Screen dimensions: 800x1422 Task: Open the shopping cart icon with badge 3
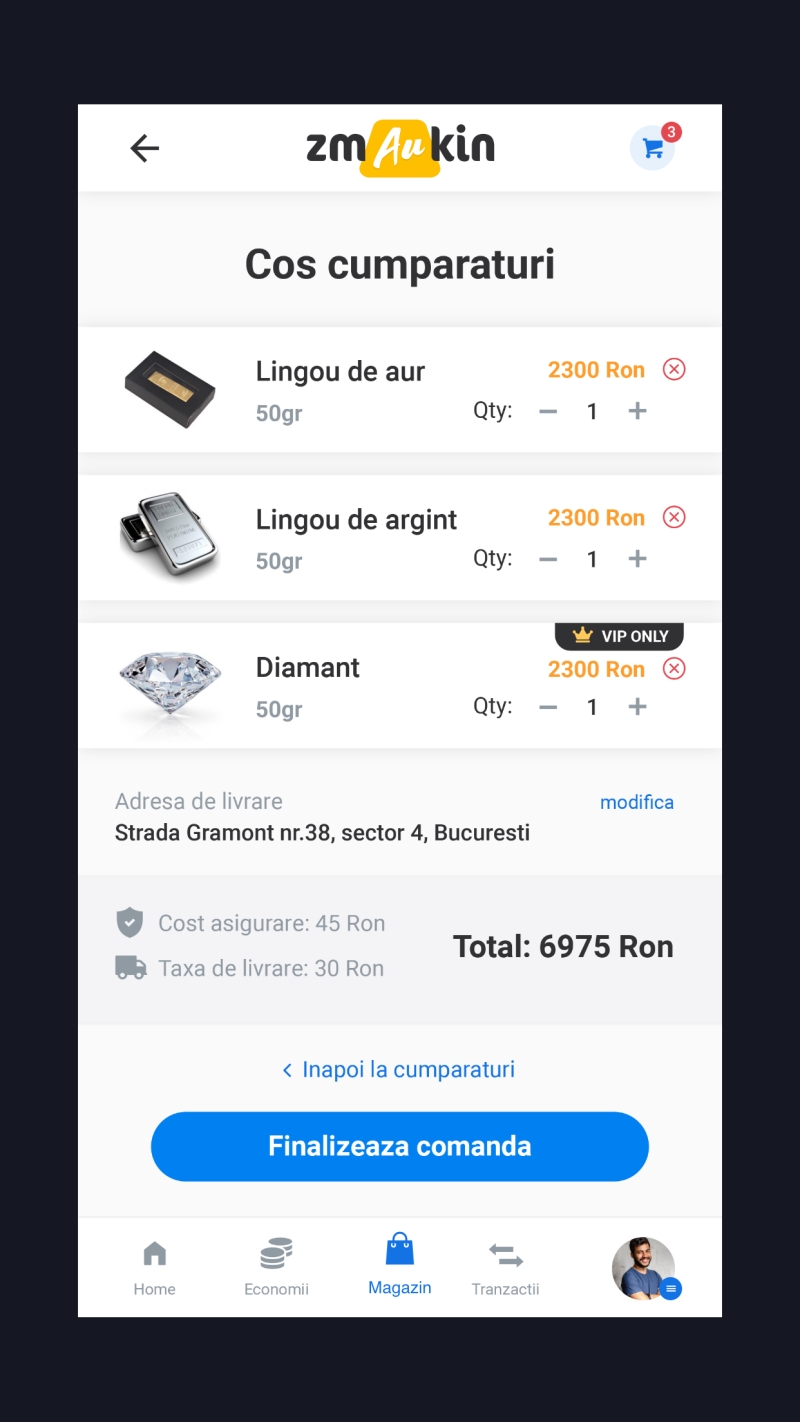(653, 147)
